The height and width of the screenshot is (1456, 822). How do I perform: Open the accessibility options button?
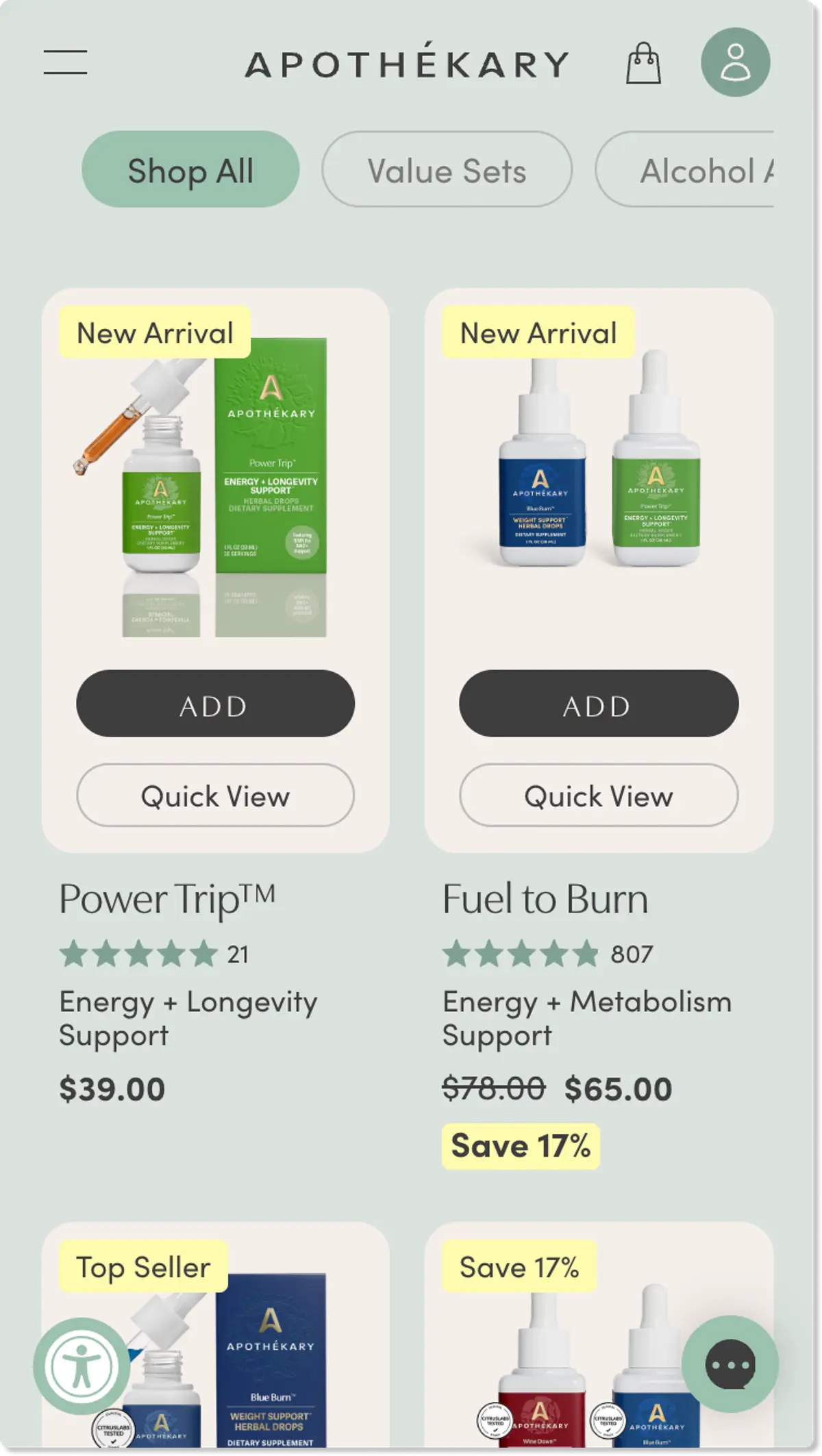point(82,1366)
